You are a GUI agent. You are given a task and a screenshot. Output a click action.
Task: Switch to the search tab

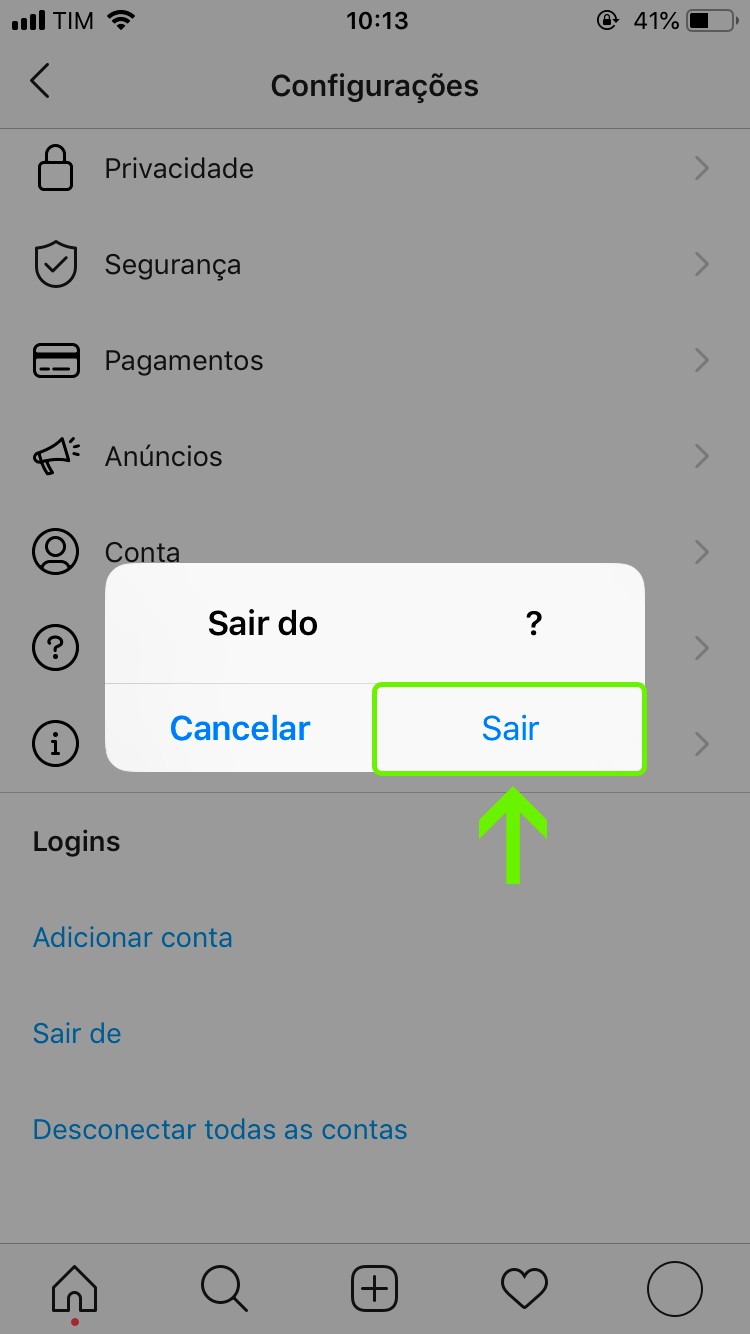224,1288
